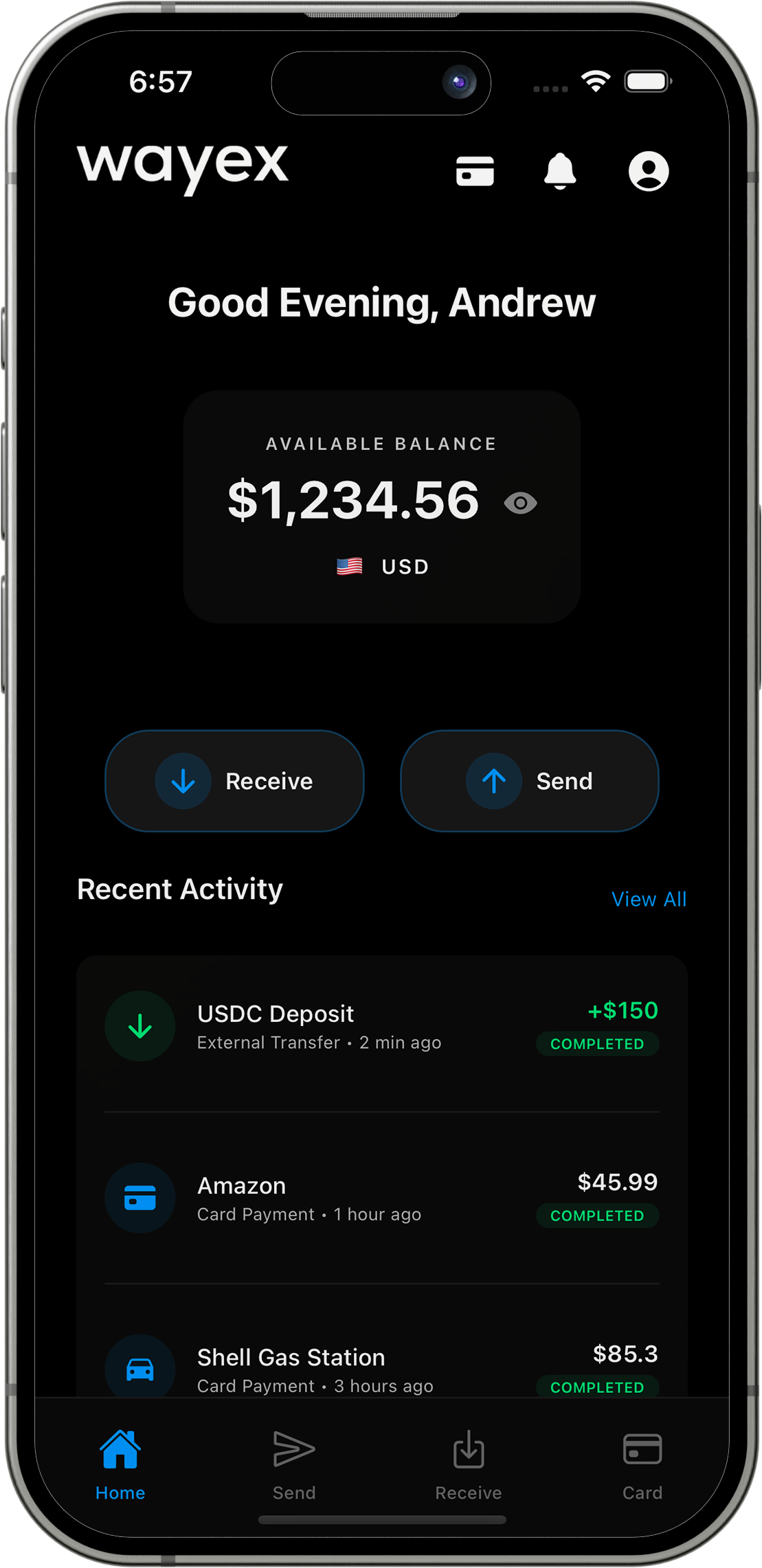View all recent activity
This screenshot has width=762, height=1568.
649,899
